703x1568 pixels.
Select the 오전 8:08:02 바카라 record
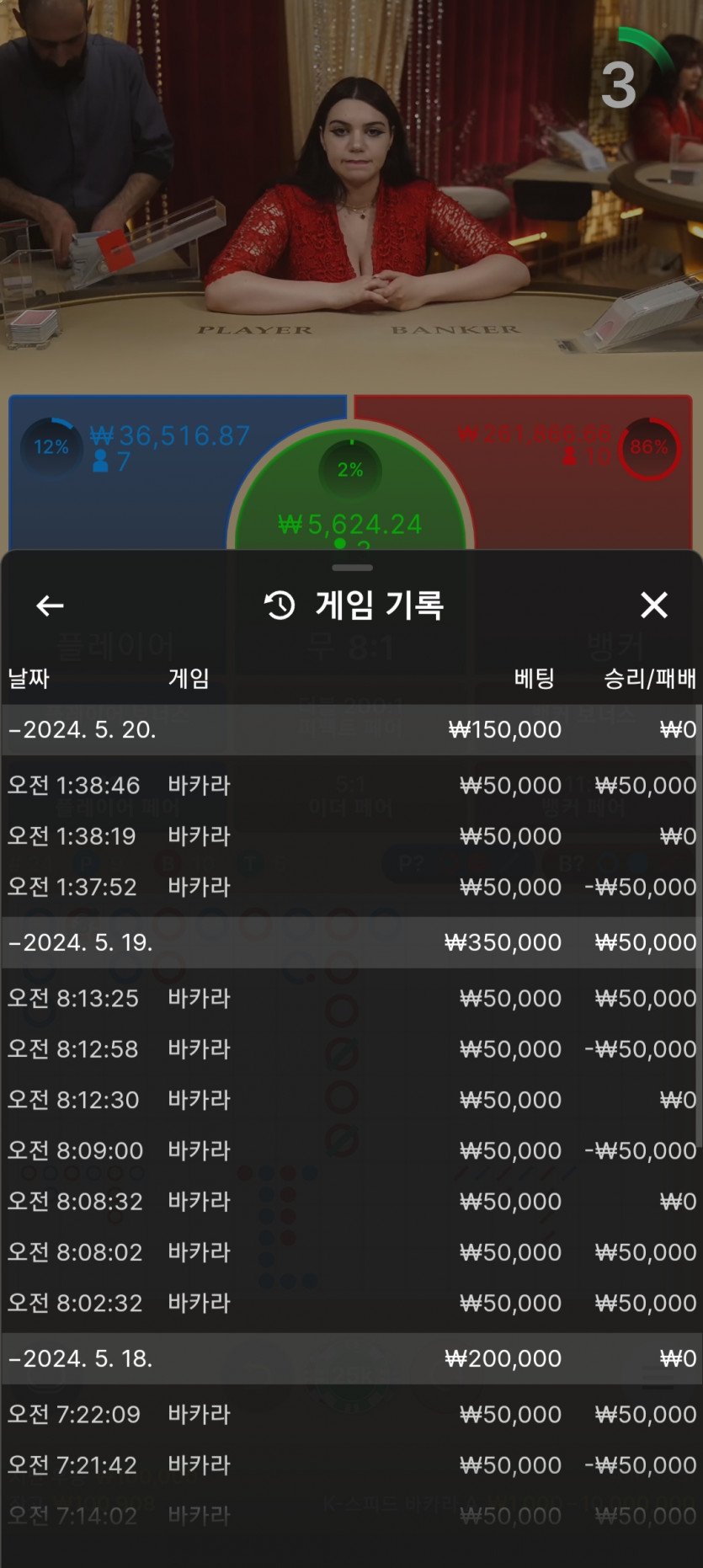(351, 1252)
